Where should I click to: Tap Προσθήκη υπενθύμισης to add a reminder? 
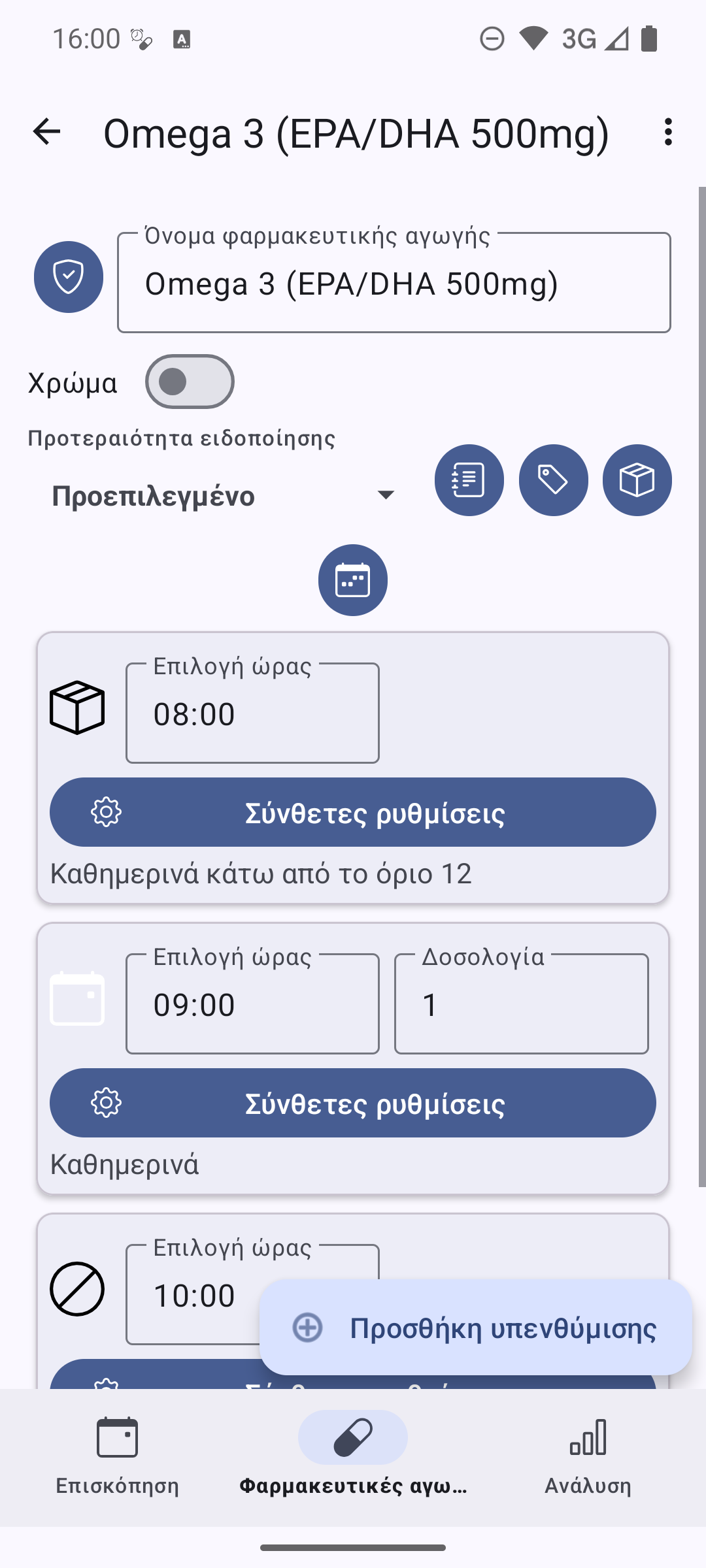click(x=476, y=1328)
